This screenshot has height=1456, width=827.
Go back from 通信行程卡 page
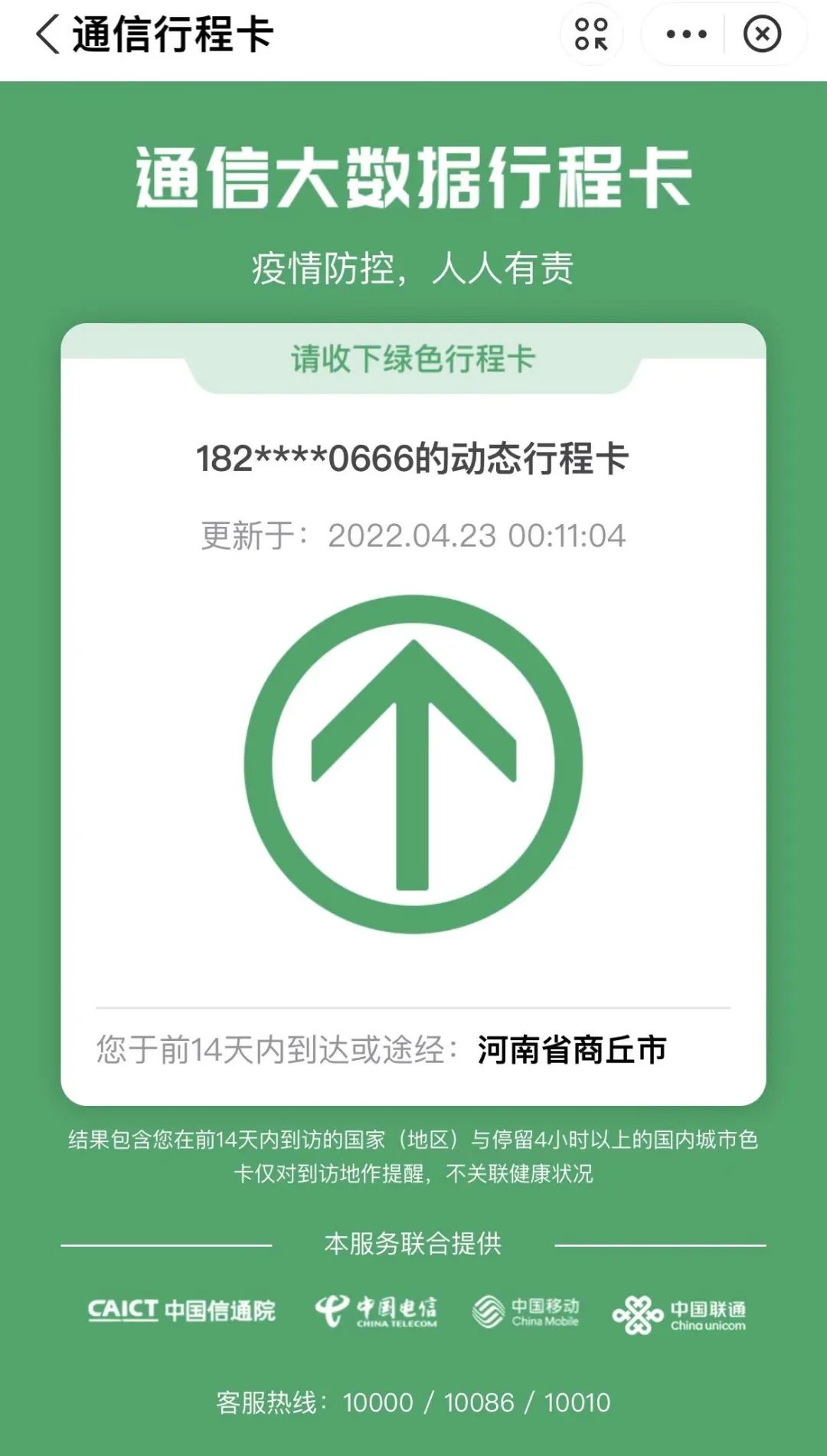coord(47,35)
